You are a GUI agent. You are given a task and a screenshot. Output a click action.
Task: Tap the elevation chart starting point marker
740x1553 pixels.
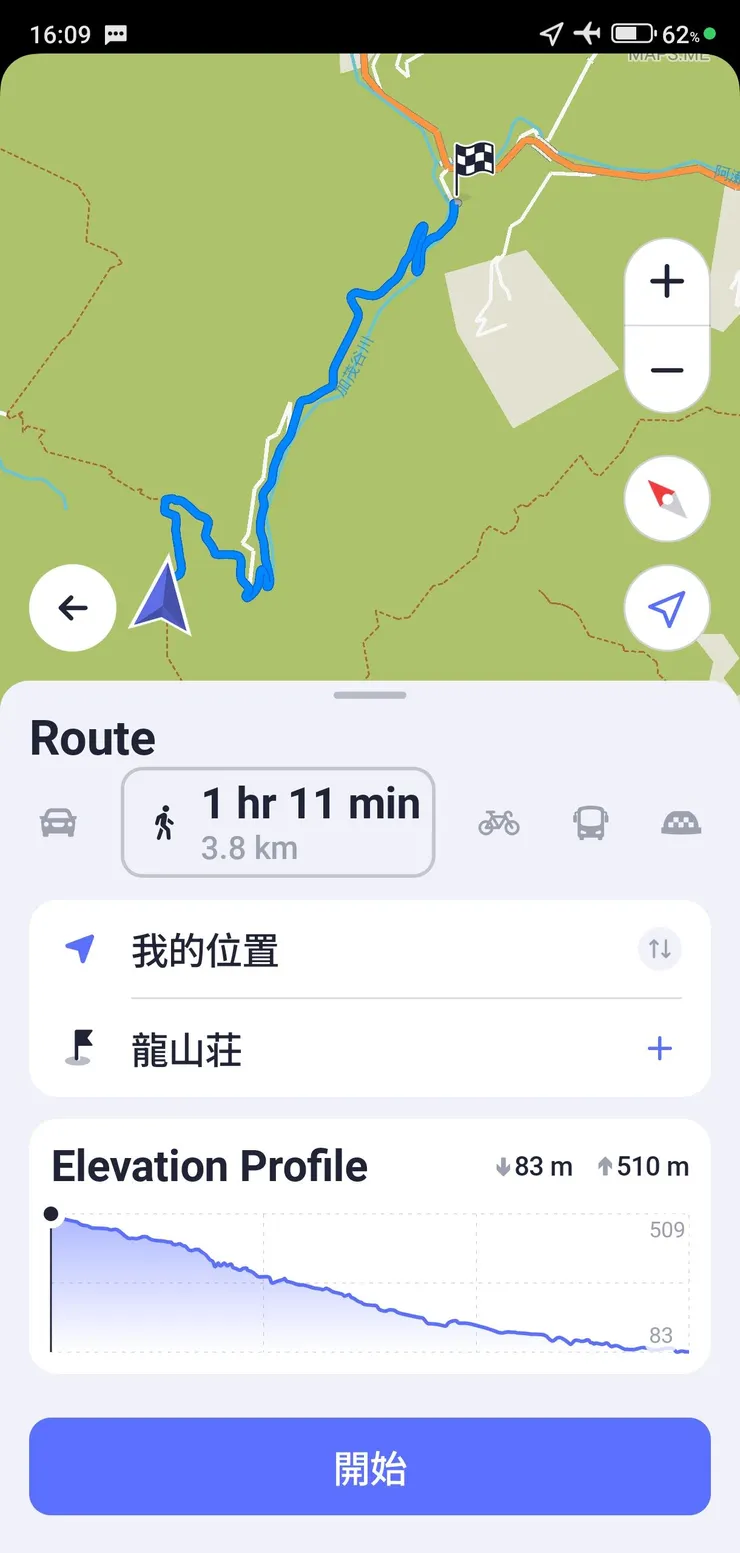click(51, 1213)
